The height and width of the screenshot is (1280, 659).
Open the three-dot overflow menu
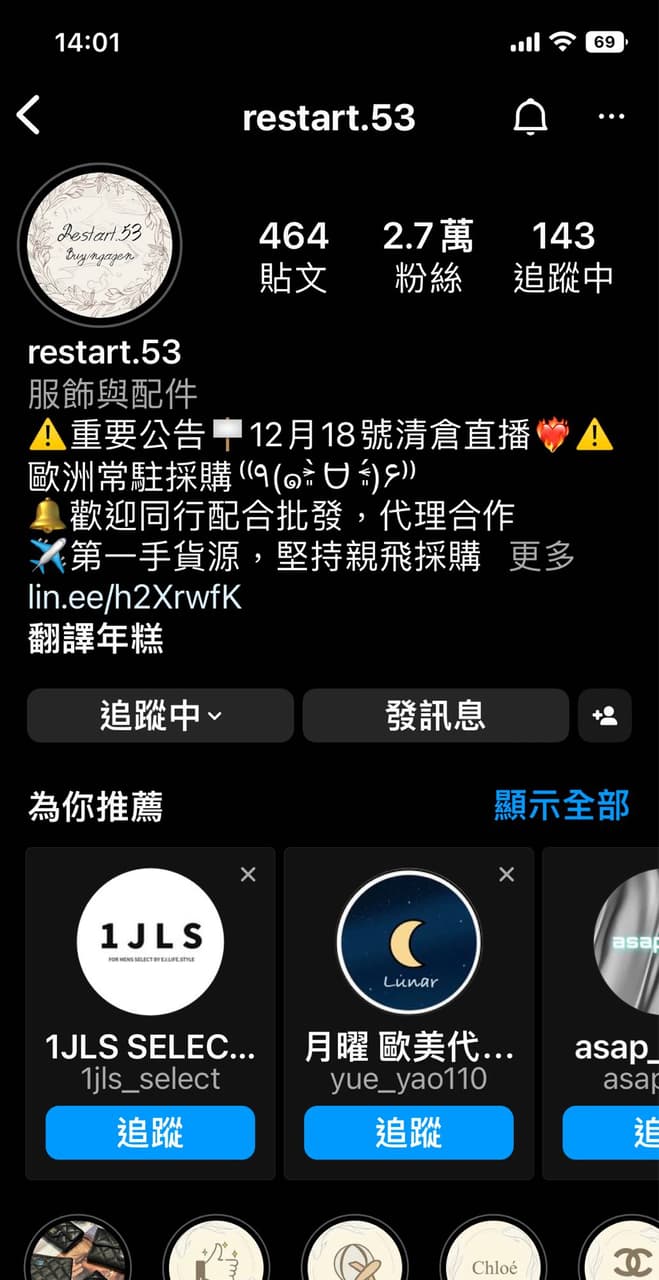(611, 117)
